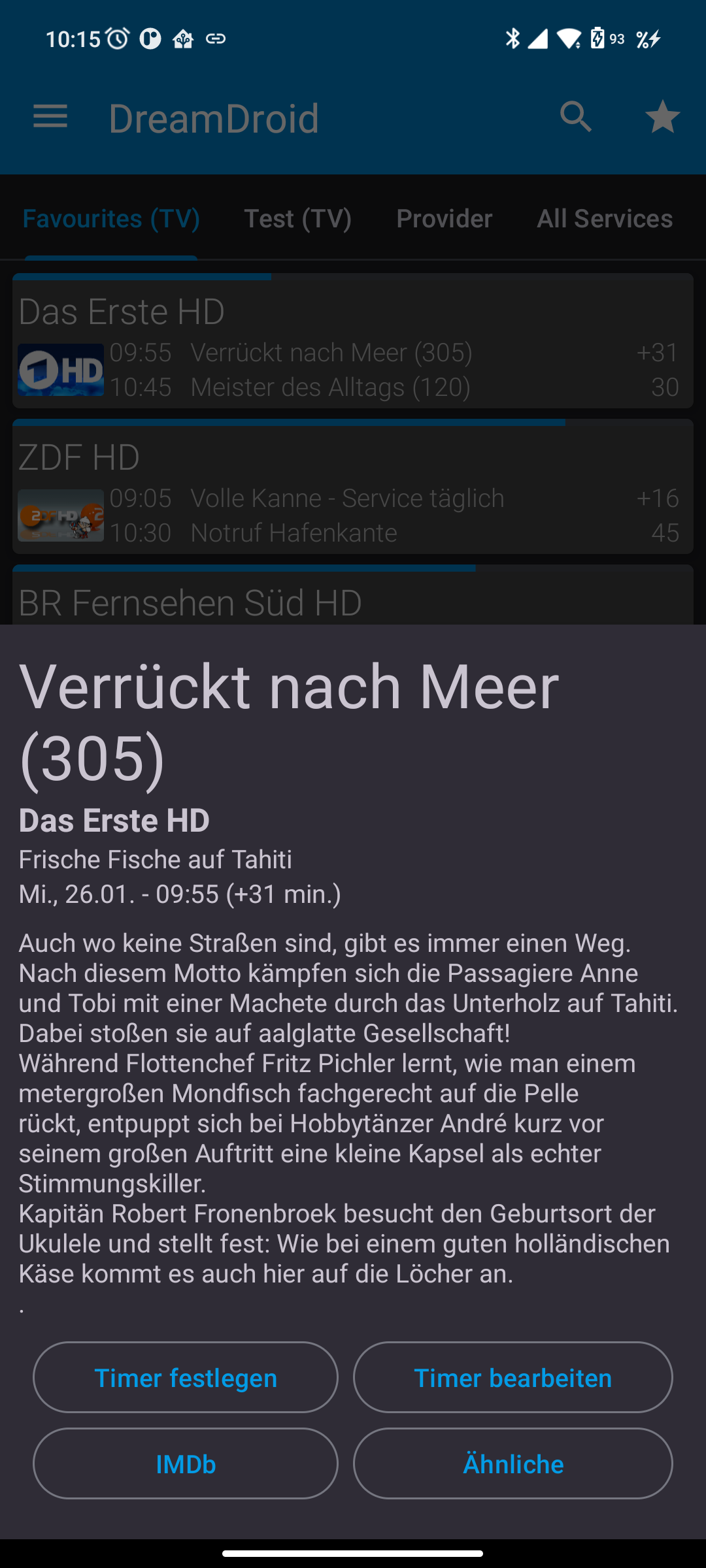Open the Das Erste HD channel card
Screen dimensions: 706x1568
tap(353, 341)
